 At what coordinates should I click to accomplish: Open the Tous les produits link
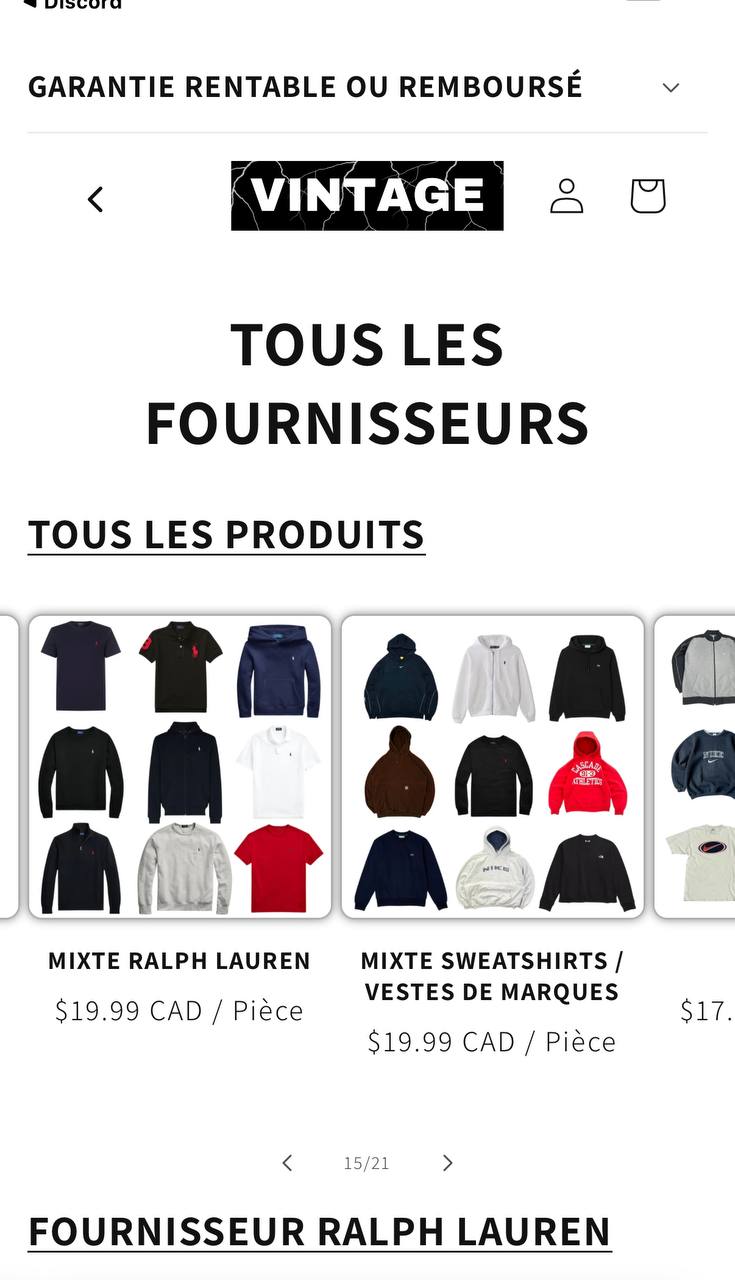point(226,534)
